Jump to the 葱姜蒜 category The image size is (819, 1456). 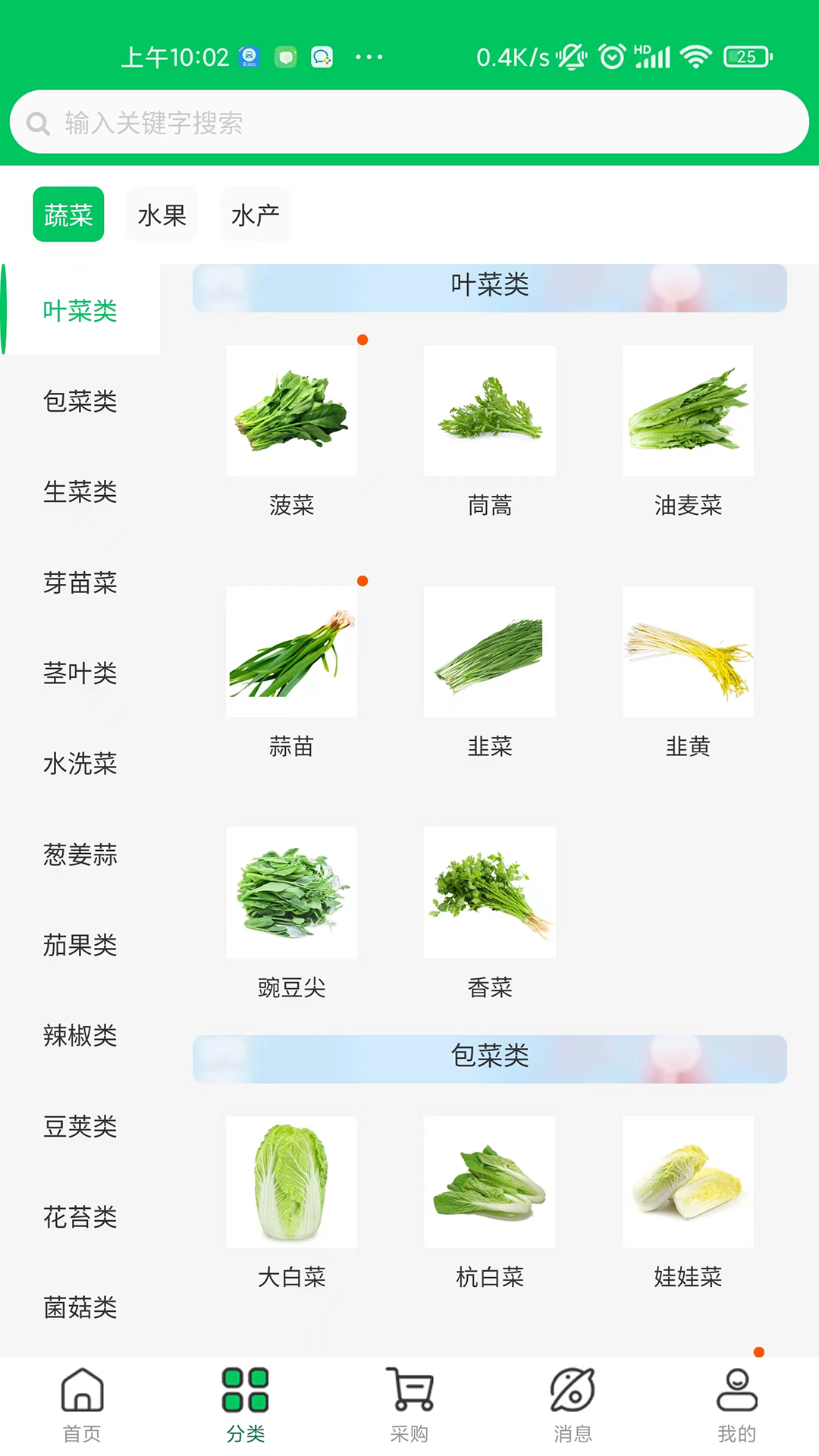click(x=80, y=855)
